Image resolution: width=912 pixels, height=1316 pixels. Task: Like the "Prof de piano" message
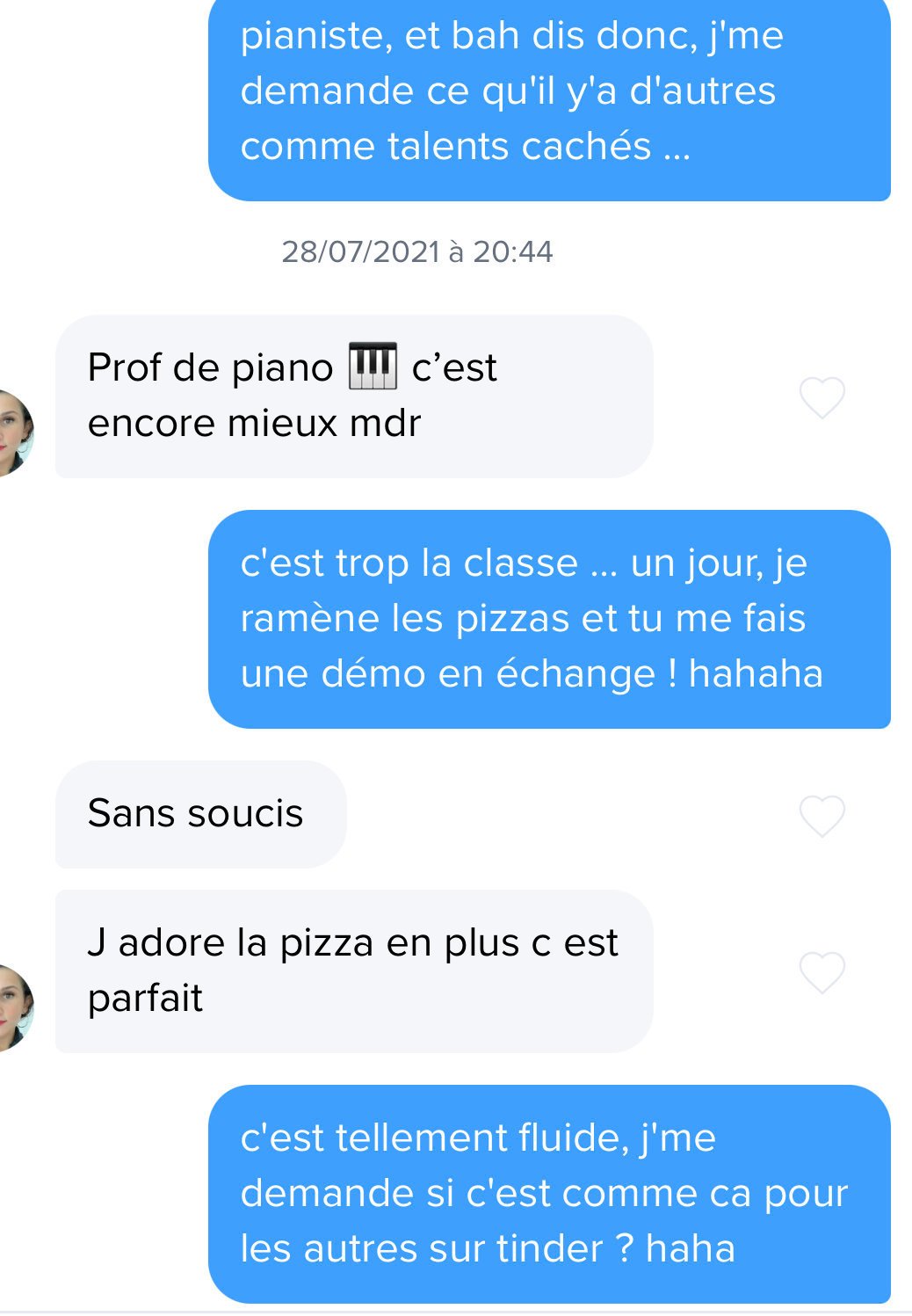[822, 397]
